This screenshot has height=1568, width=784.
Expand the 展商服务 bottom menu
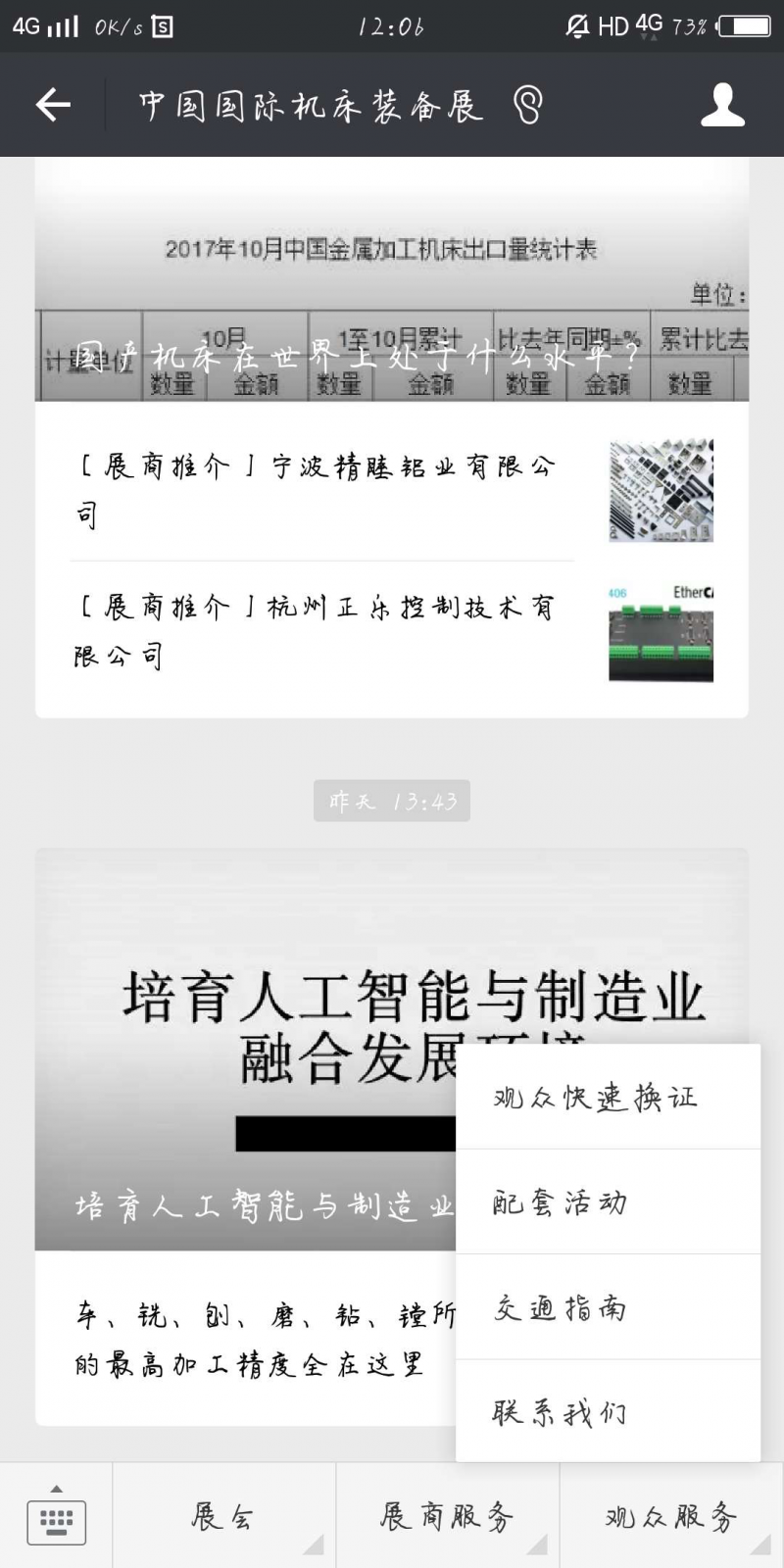point(448,1517)
